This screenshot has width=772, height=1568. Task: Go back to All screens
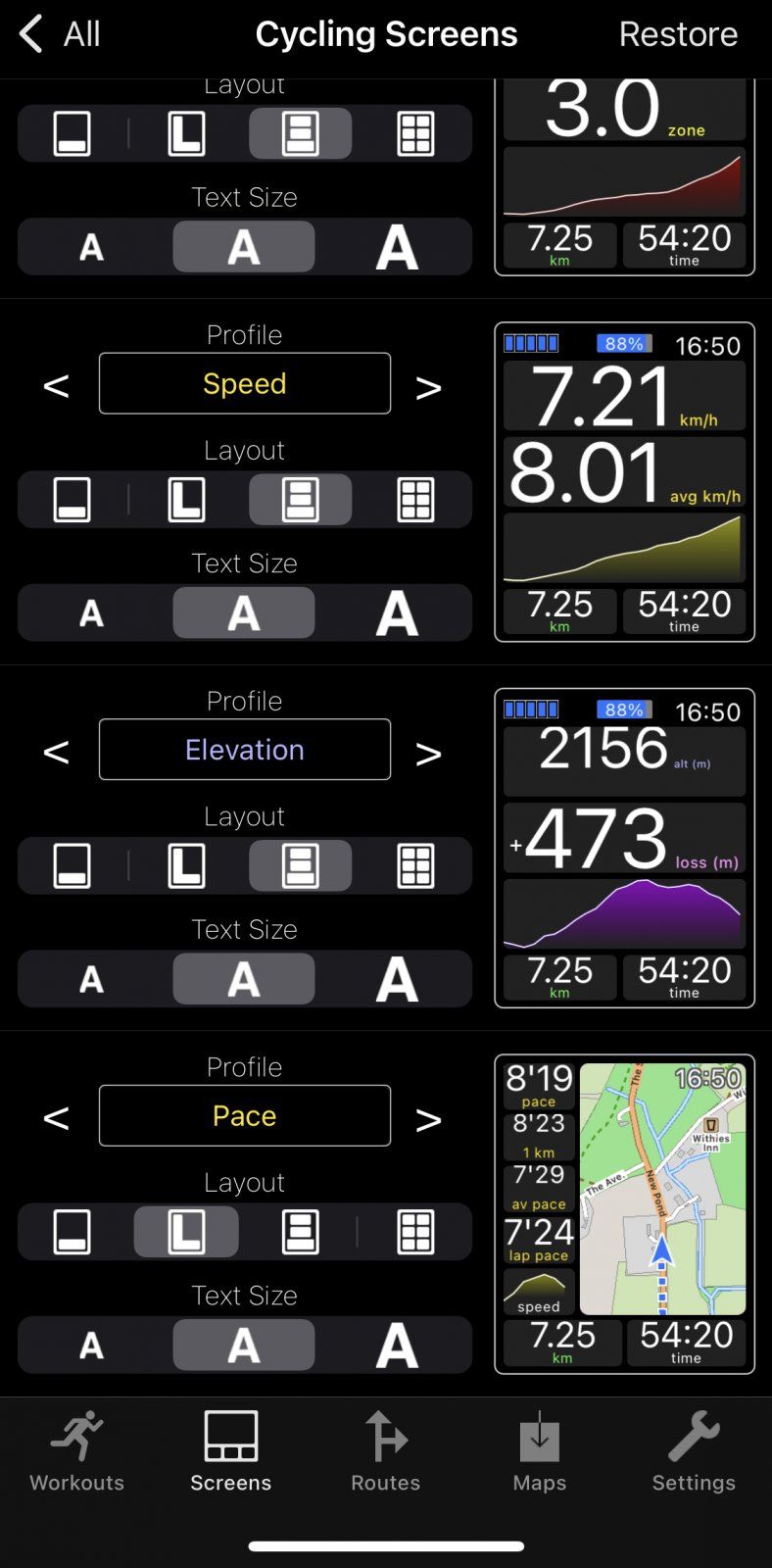[x=61, y=34]
